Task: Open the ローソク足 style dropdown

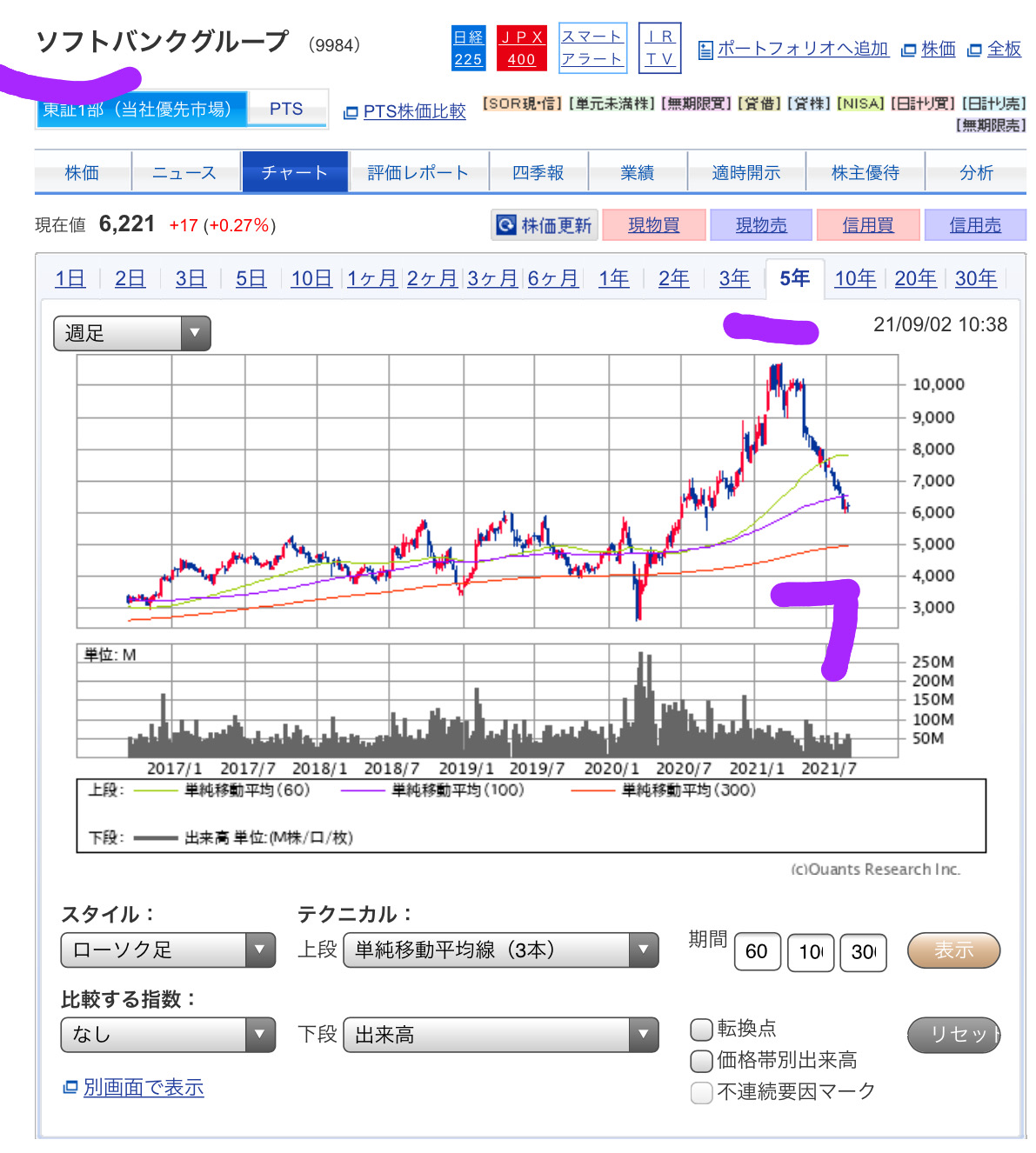Action: 168,950
